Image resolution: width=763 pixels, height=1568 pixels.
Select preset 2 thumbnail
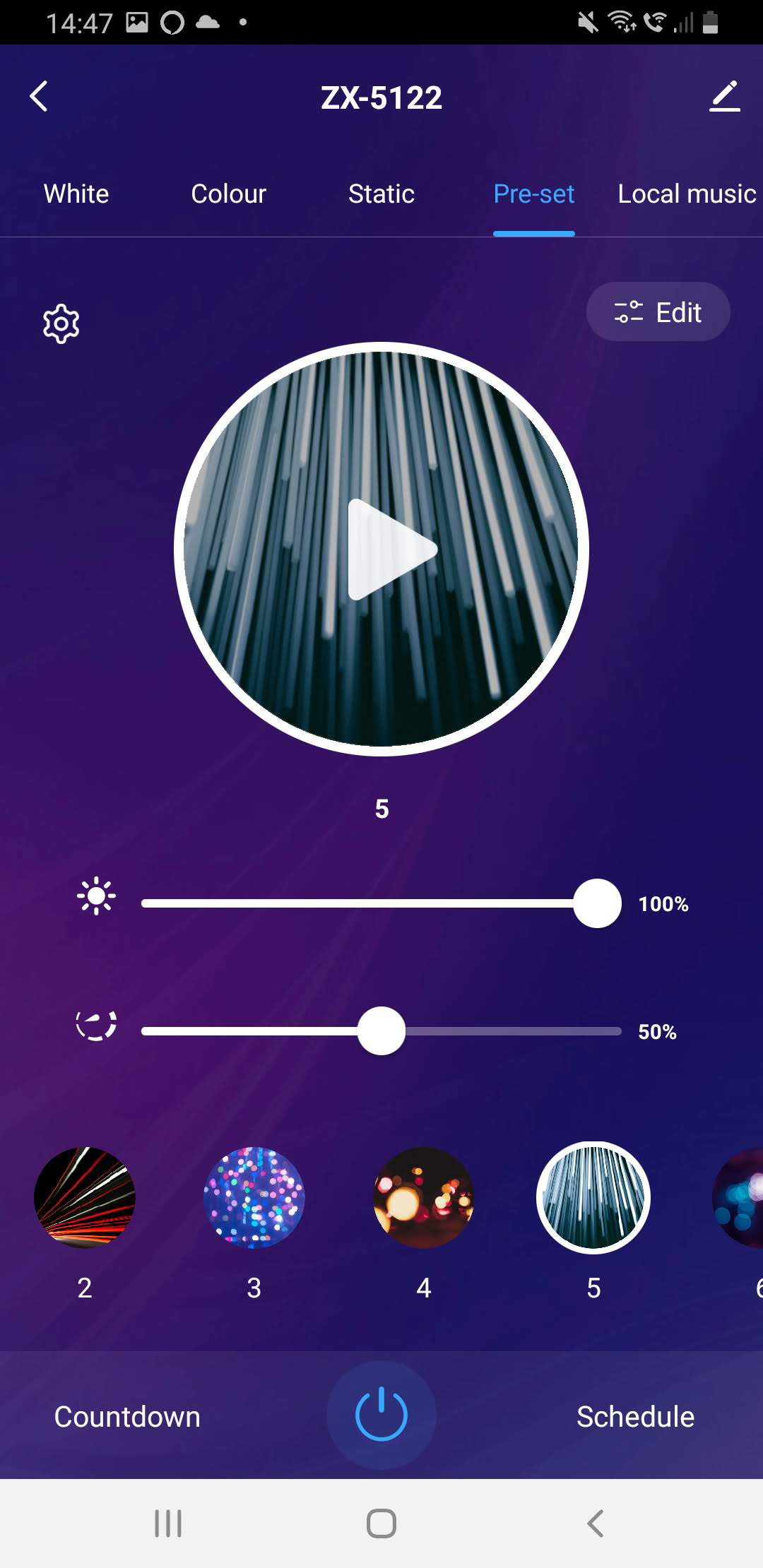click(x=85, y=1198)
